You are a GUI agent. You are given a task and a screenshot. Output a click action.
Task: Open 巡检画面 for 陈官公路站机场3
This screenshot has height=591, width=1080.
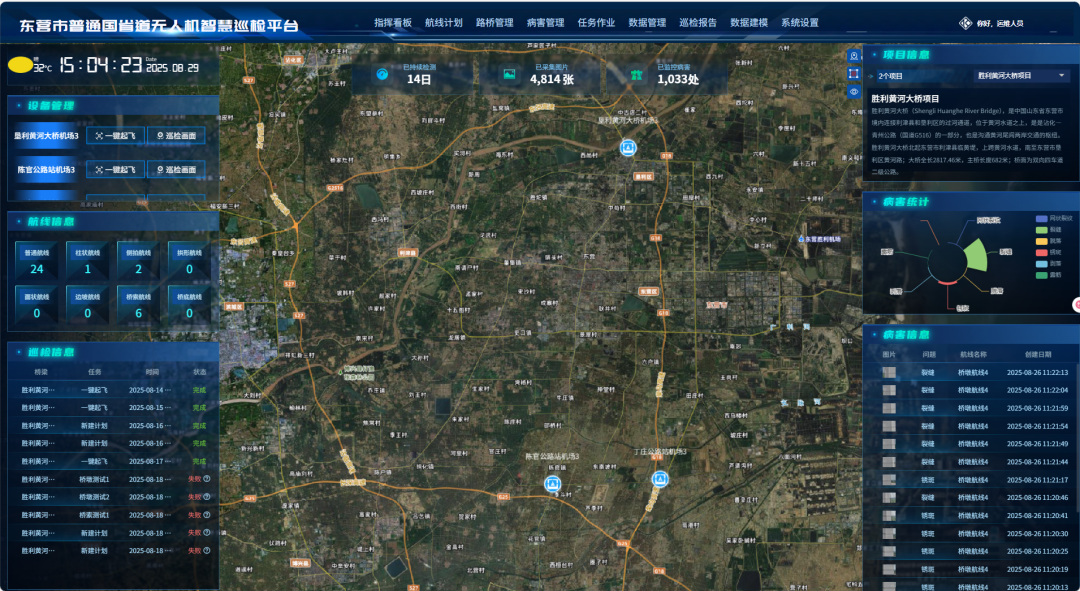tap(176, 170)
